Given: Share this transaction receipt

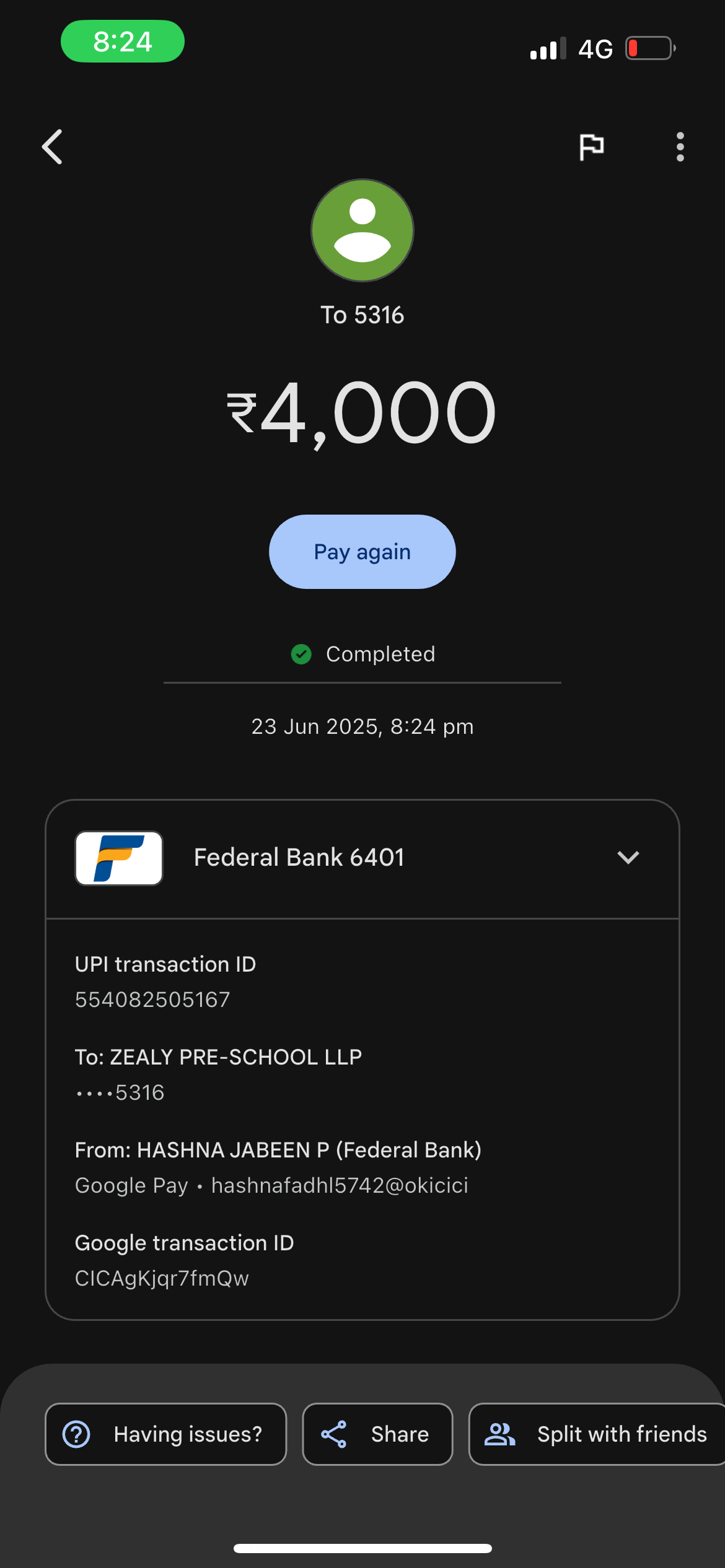Looking at the screenshot, I should pyautogui.click(x=377, y=1434).
